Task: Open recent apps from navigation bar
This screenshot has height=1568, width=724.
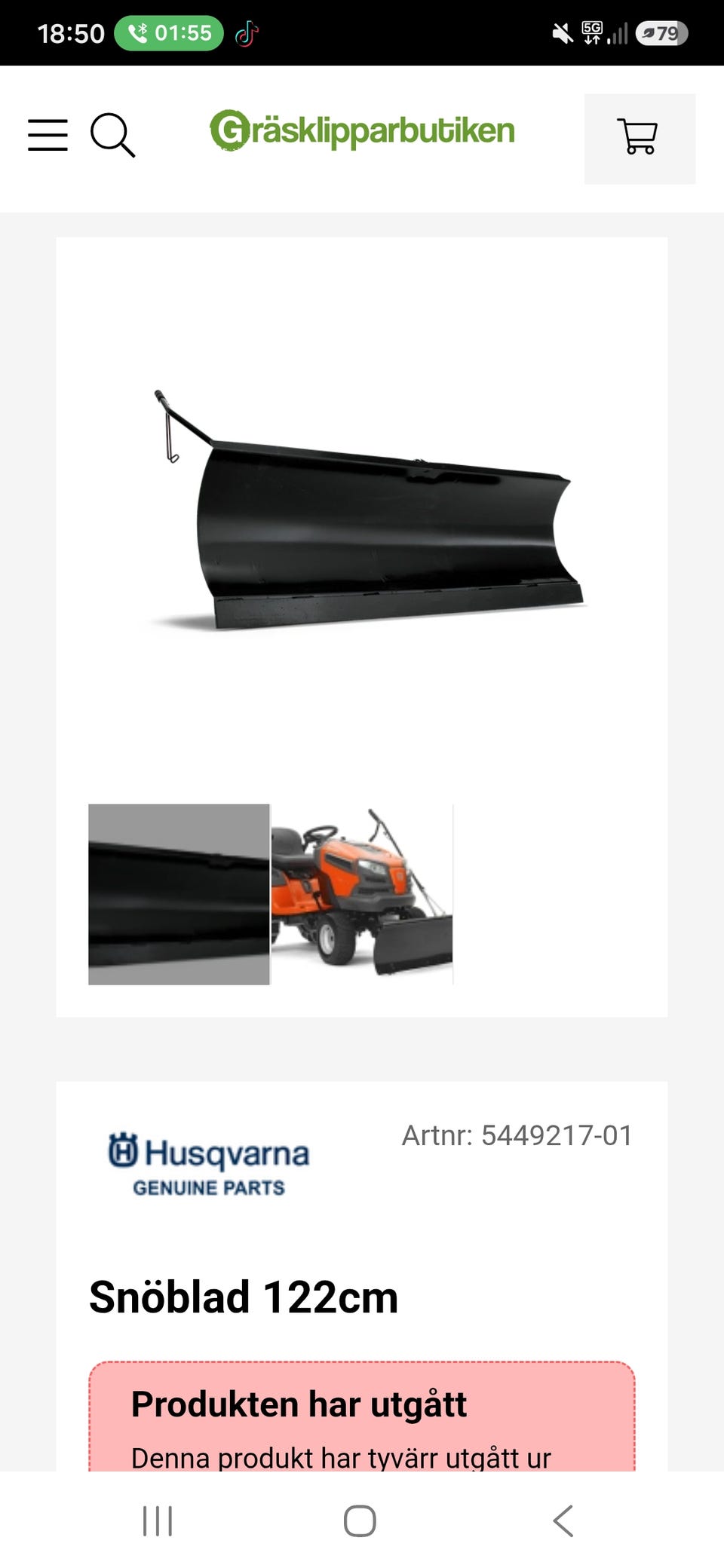Action: click(158, 1521)
